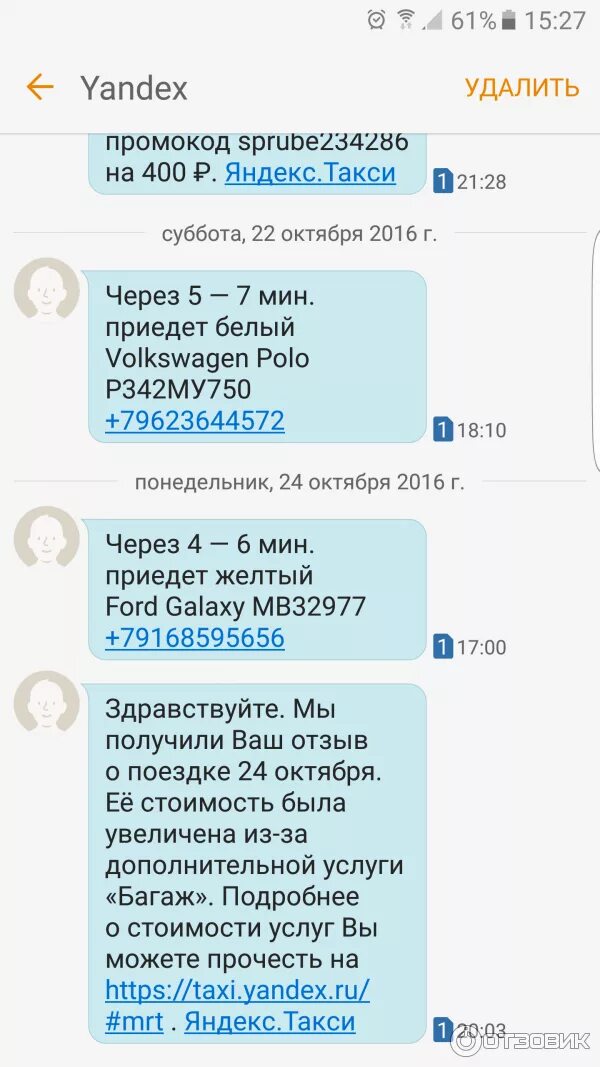Image resolution: width=600 pixels, height=1067 pixels.
Task: Open the https://taxi.yandex.ru/#mrt link
Action: [237, 1005]
